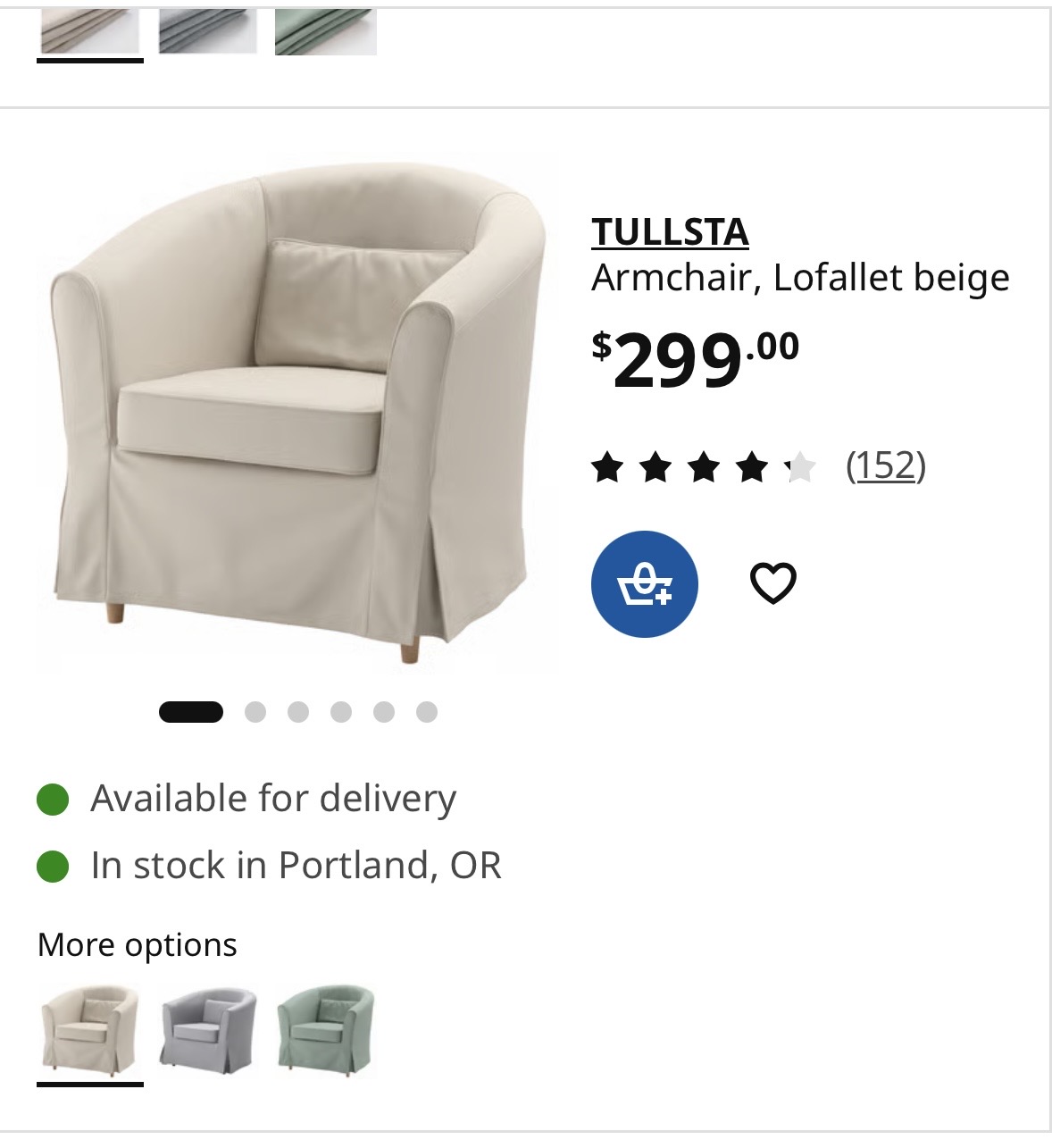View the 152 customer reviews
Image resolution: width=1052 pixels, height=1148 pixels.
pyautogui.click(x=885, y=465)
